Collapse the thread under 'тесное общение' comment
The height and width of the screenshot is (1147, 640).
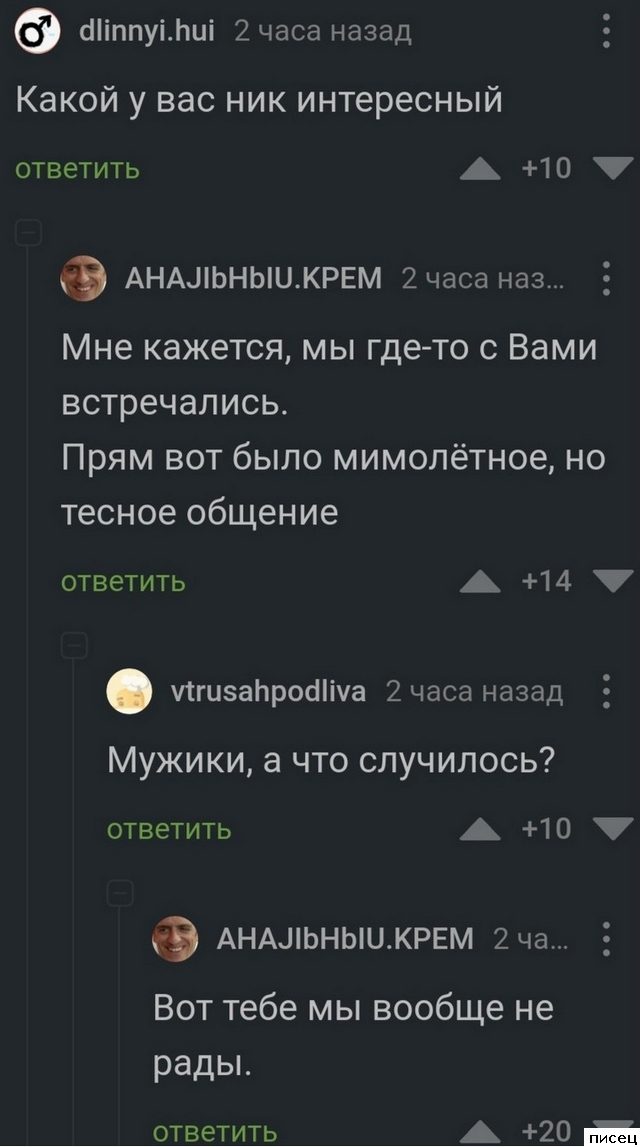tap(75, 647)
